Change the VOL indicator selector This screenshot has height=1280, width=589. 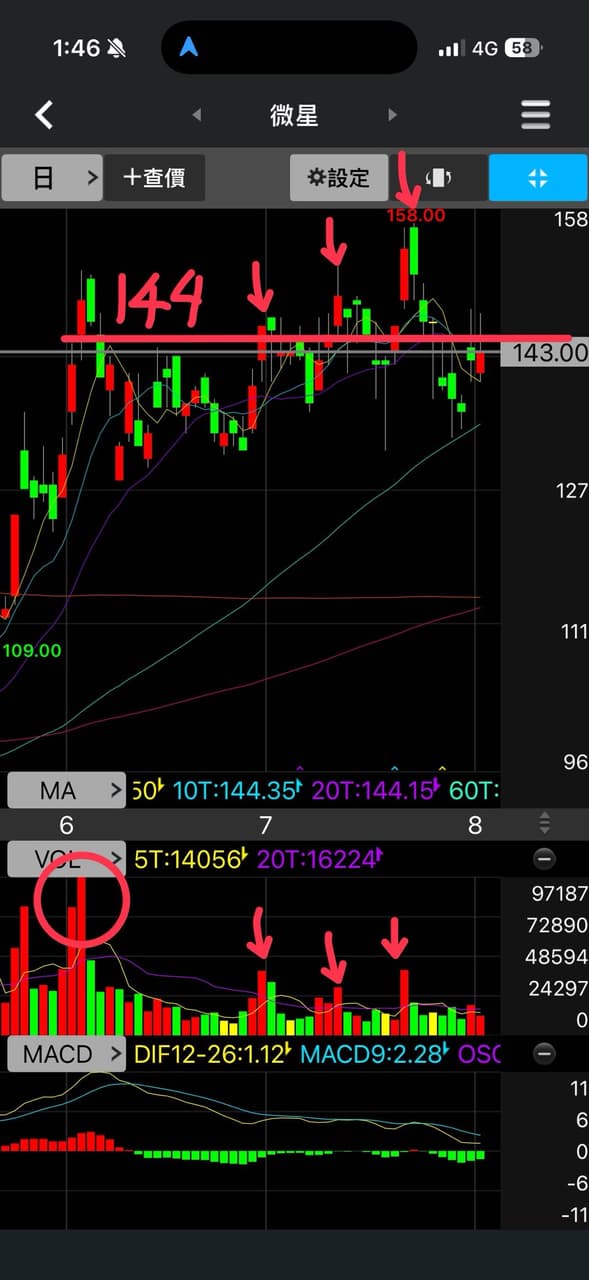[66, 858]
